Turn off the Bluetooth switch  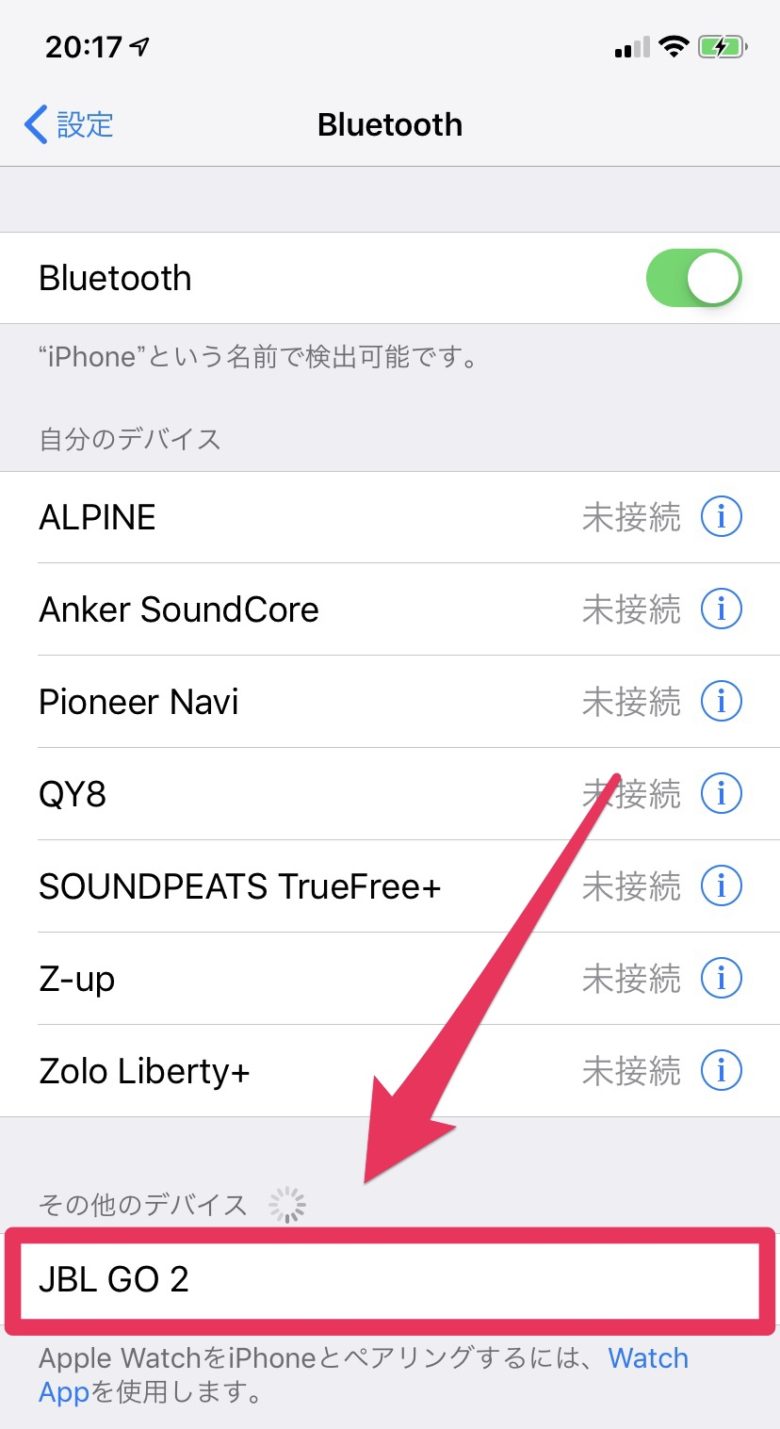click(x=694, y=278)
